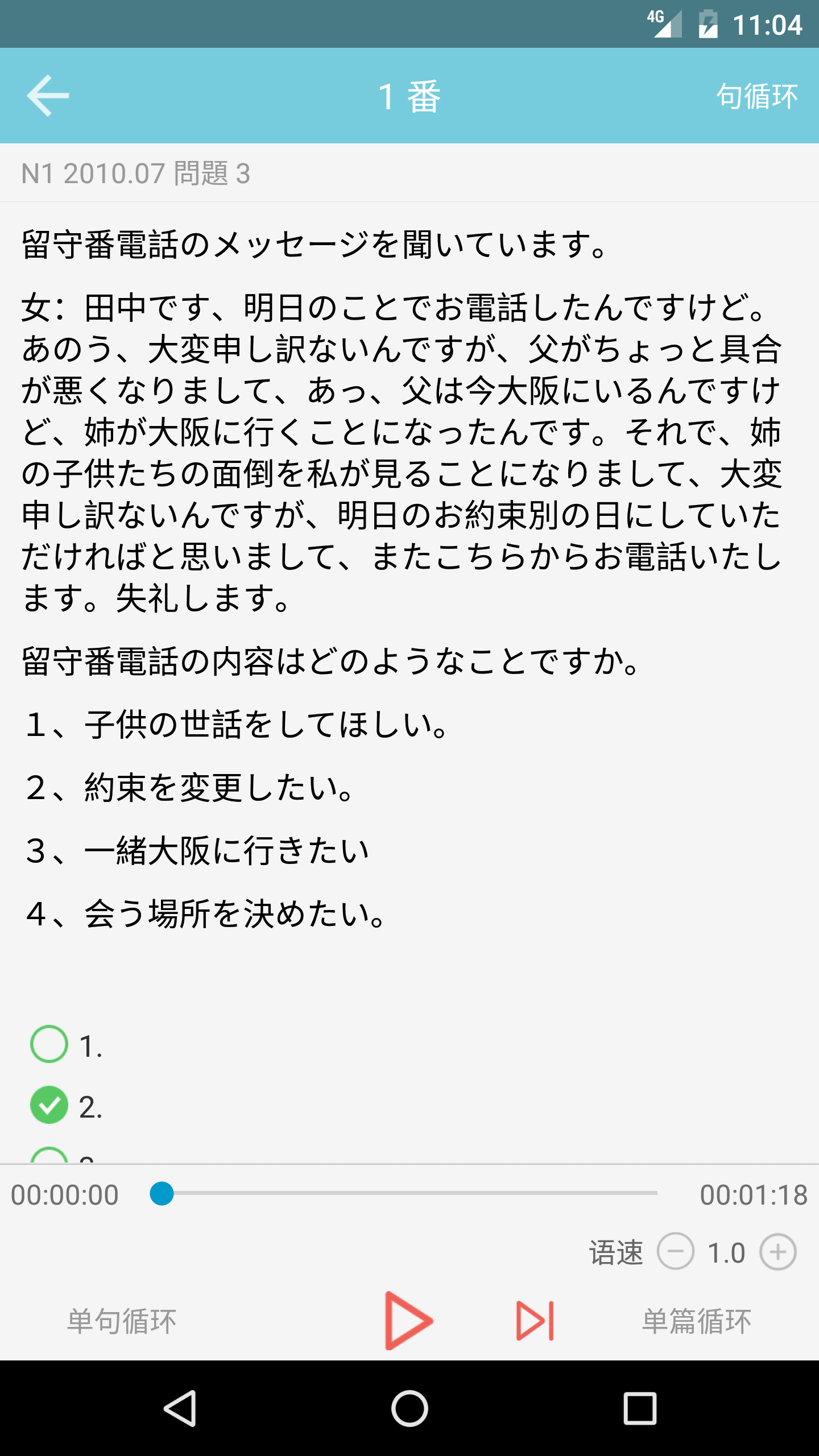This screenshot has height=1456, width=819.
Task: Tap the checked answer option 2
Action: click(x=50, y=1105)
